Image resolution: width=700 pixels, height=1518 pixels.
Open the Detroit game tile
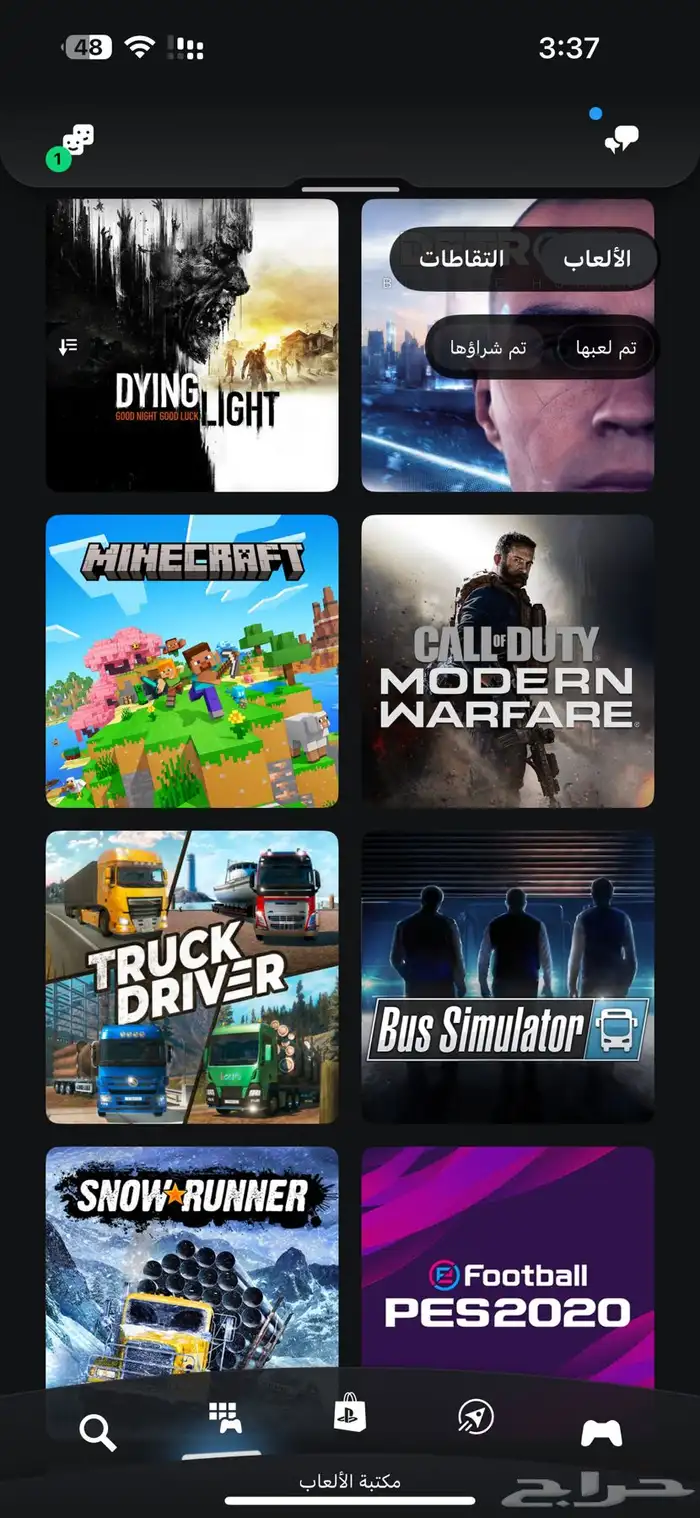(x=507, y=440)
